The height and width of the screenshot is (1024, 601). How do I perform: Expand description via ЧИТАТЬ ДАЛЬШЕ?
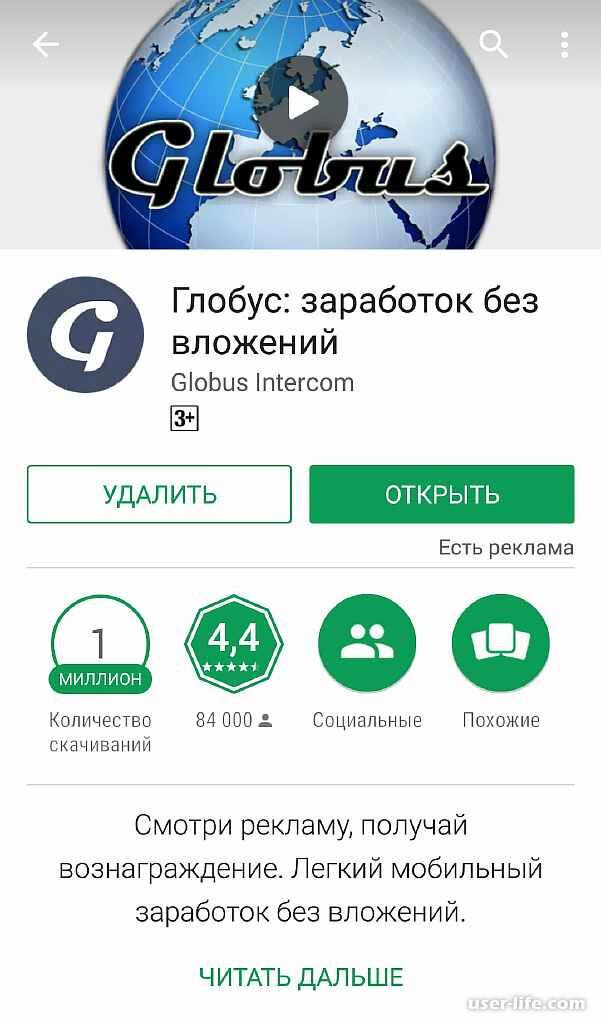(301, 977)
